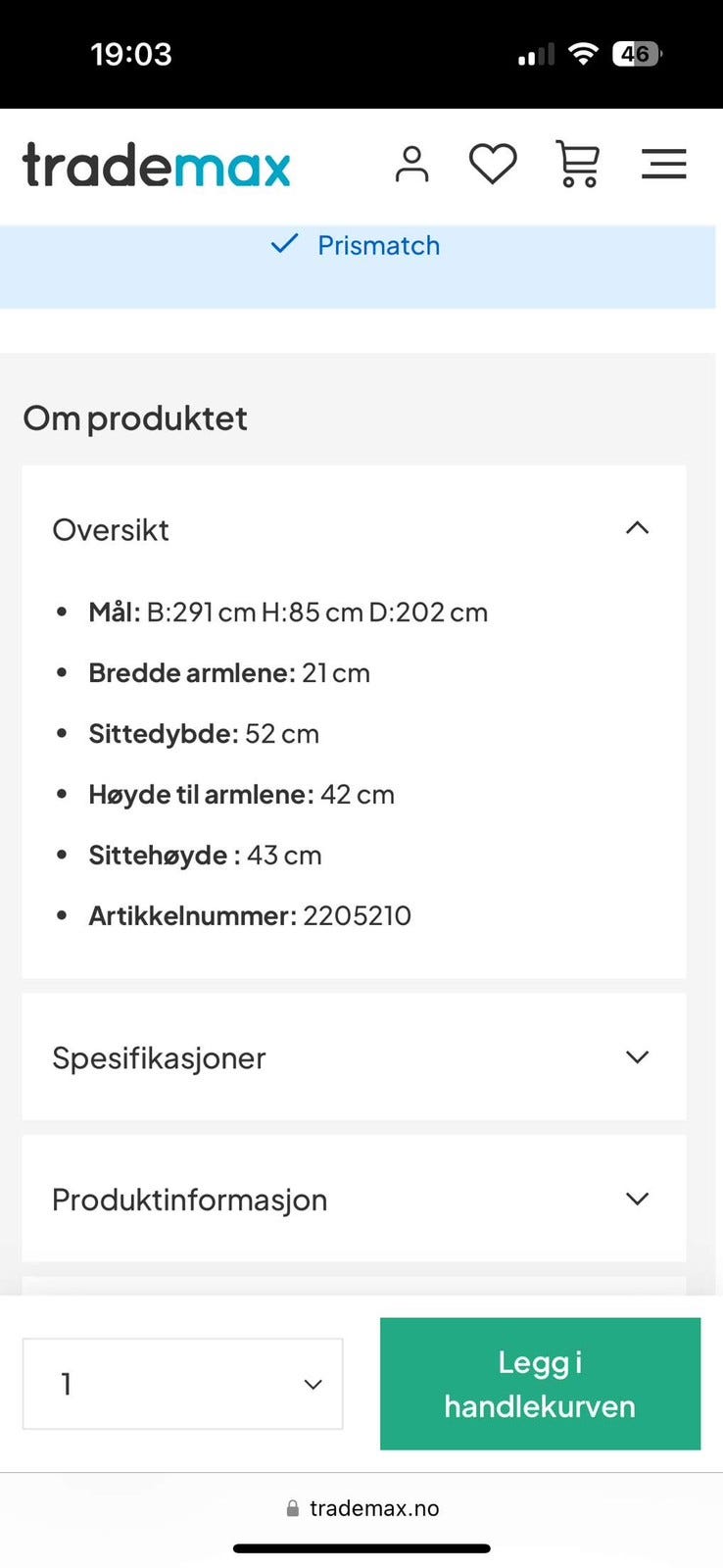Click the trademax logo

(156, 165)
